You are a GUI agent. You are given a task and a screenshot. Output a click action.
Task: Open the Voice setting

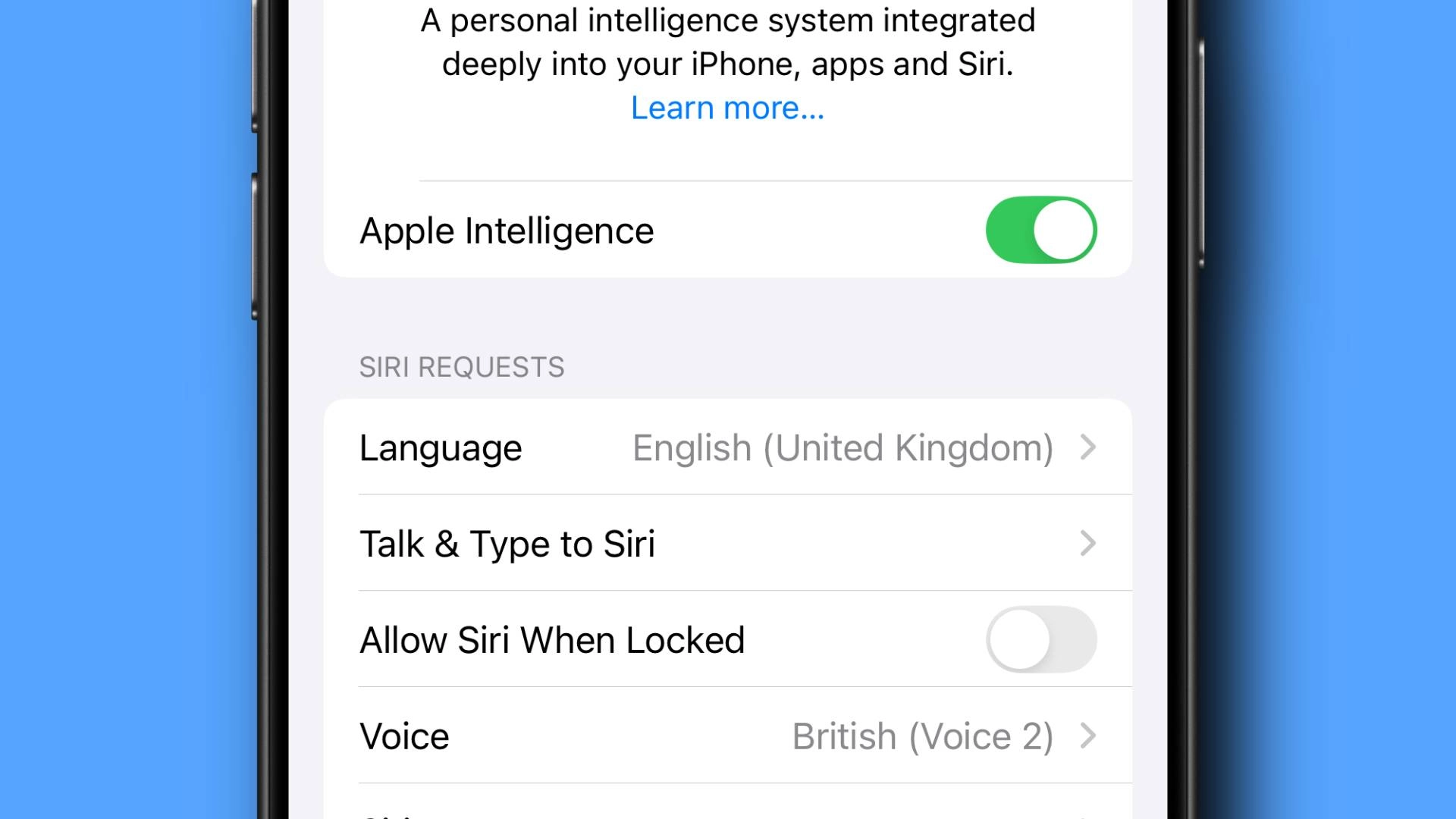[x=728, y=736]
